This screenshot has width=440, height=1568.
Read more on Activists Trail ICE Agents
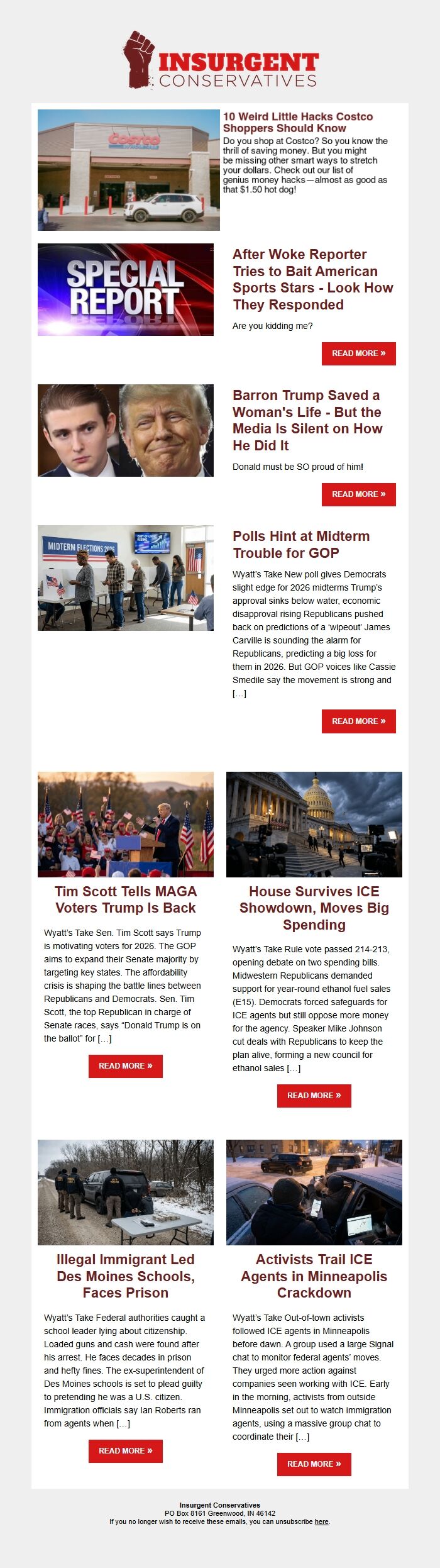314,1464
